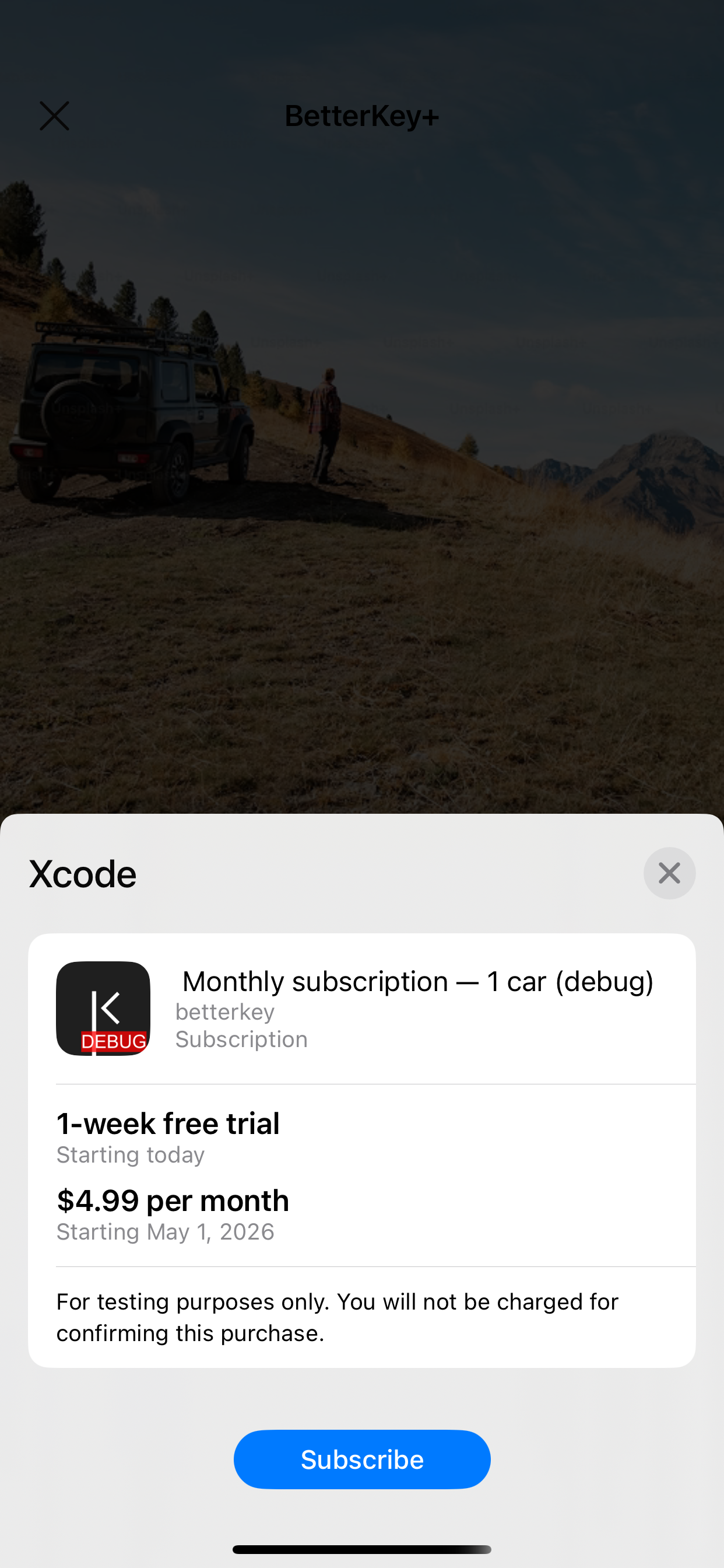The width and height of the screenshot is (724, 1568).
Task: Select the $4.99 per month price
Action: pos(172,1200)
